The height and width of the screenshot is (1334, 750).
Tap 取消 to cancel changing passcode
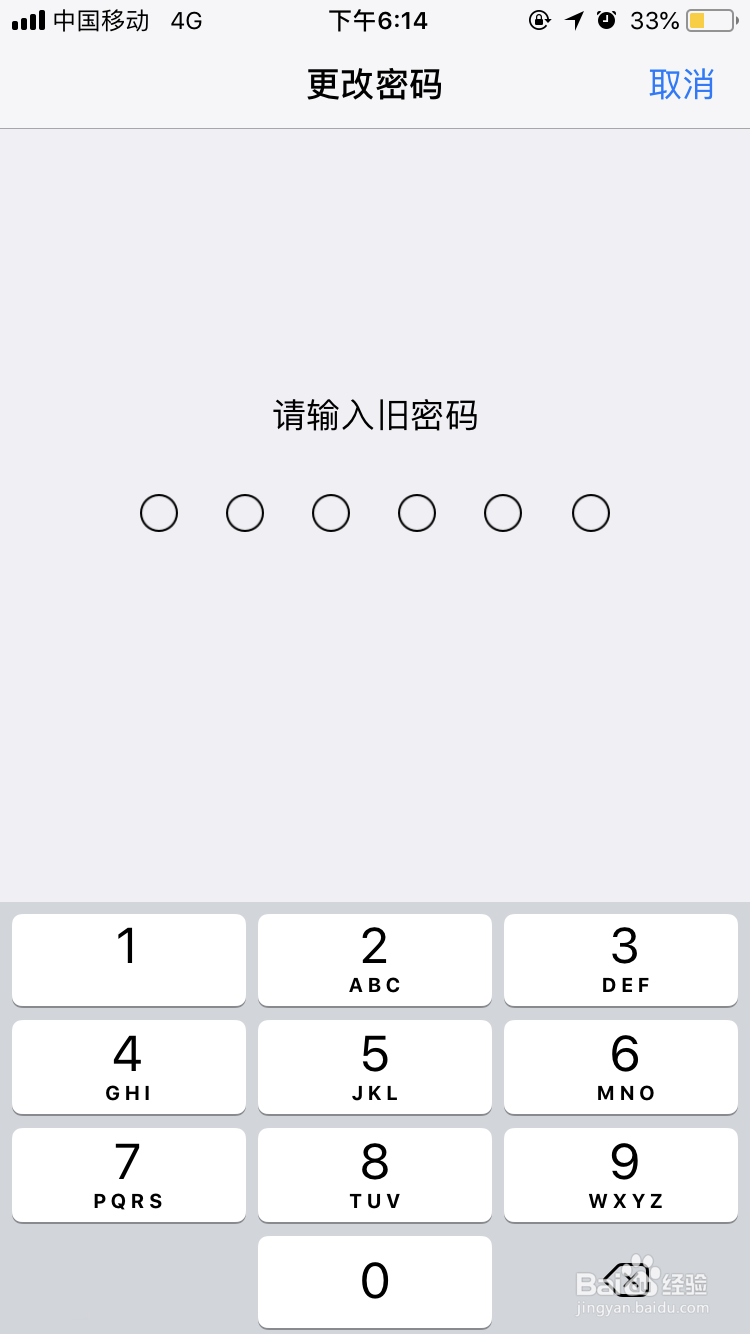[x=681, y=84]
